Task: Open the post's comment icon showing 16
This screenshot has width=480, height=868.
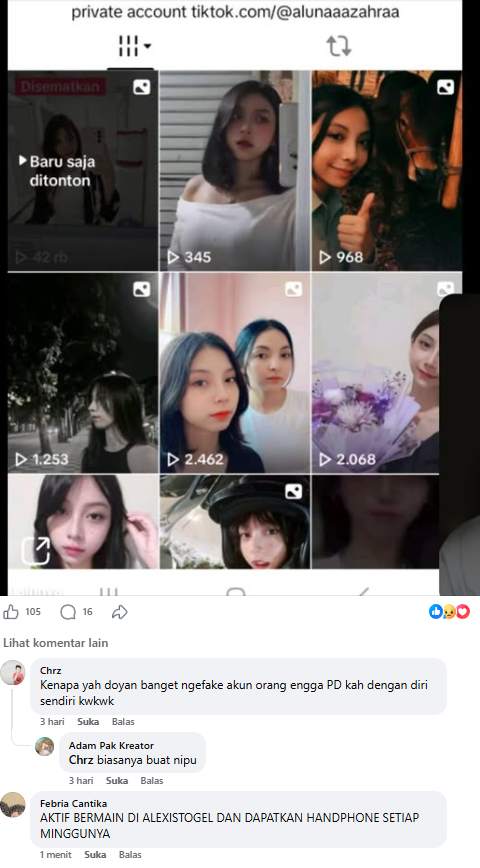Action: coord(68,612)
